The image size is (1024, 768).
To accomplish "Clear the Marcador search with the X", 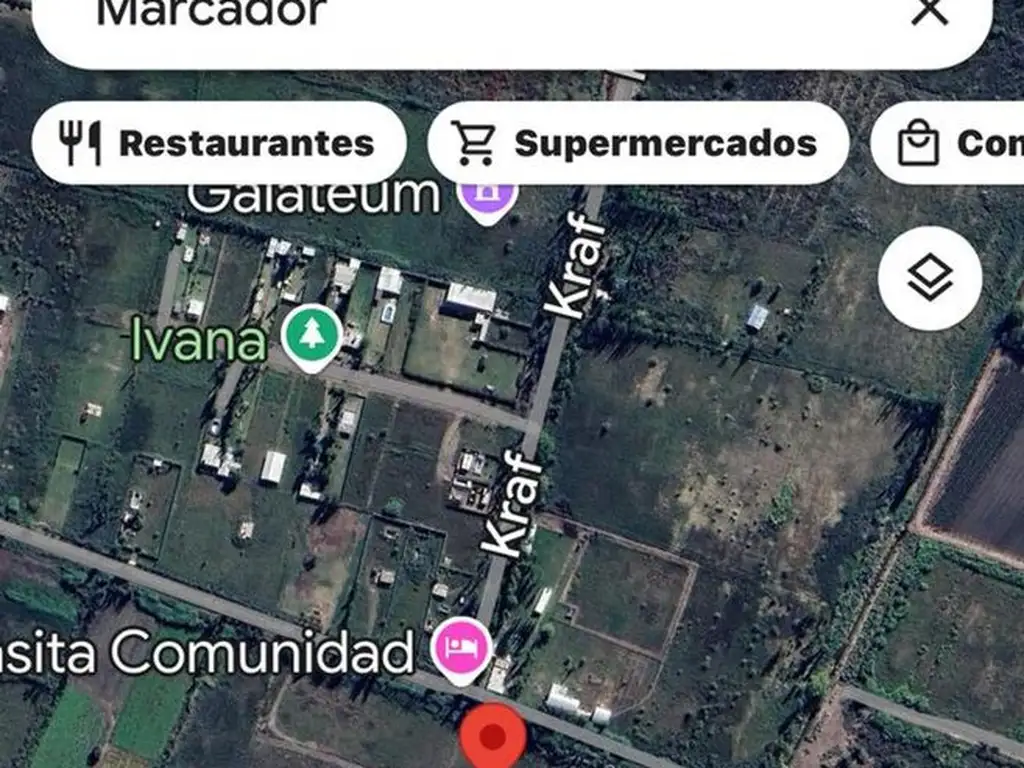I will pyautogui.click(x=929, y=12).
